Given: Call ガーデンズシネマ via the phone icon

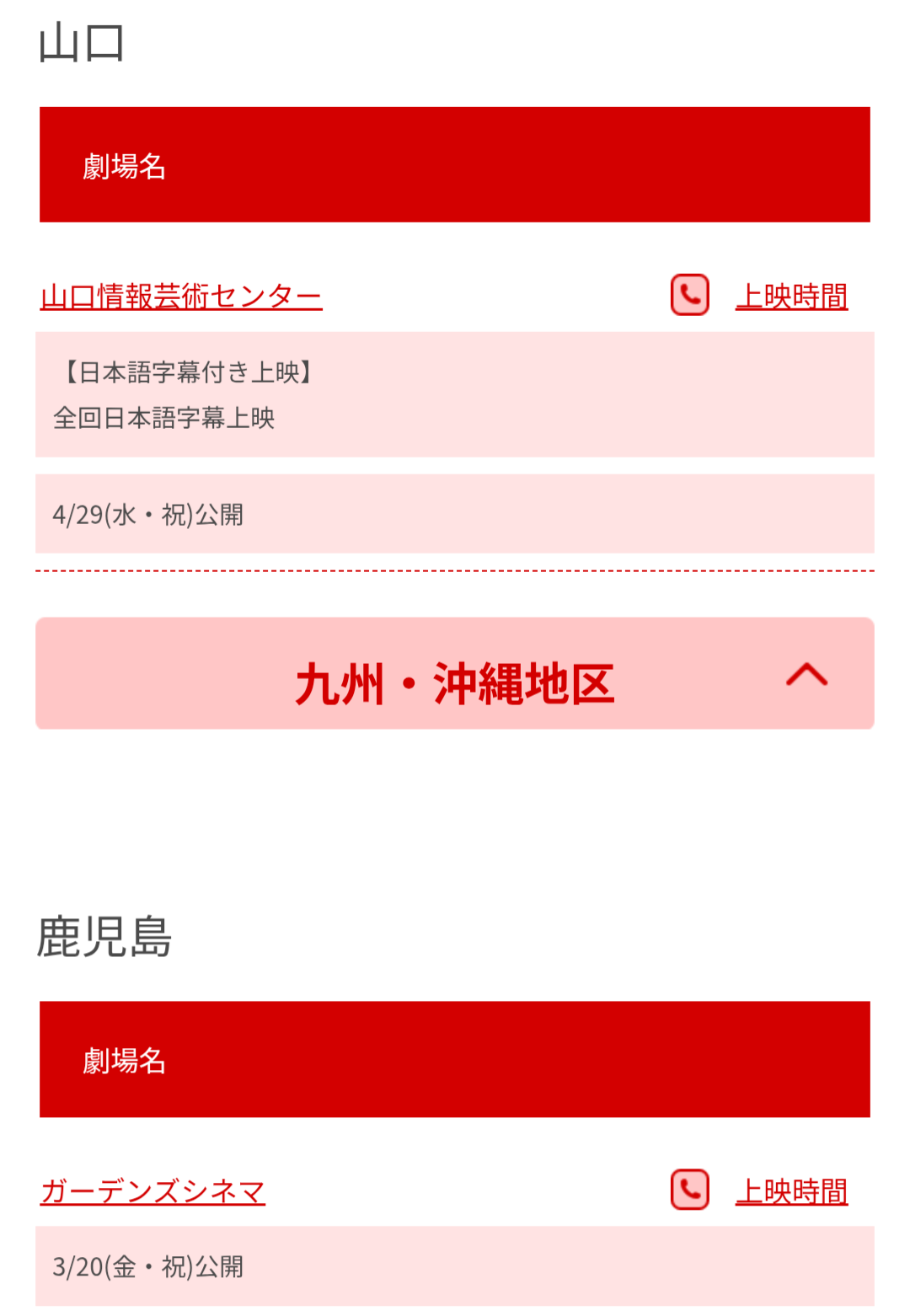Looking at the screenshot, I should (689, 1190).
